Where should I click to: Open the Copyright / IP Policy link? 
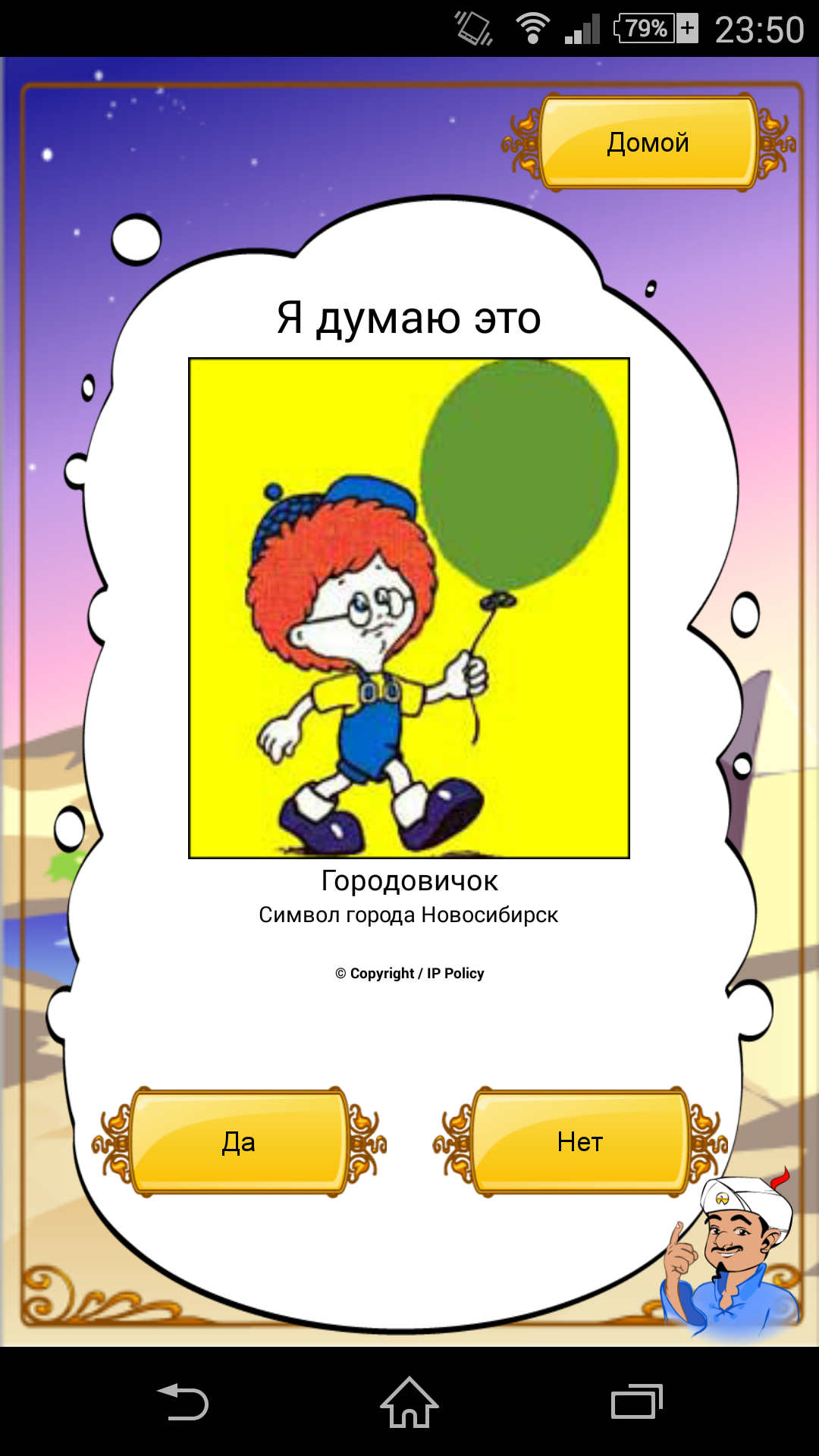[x=409, y=973]
